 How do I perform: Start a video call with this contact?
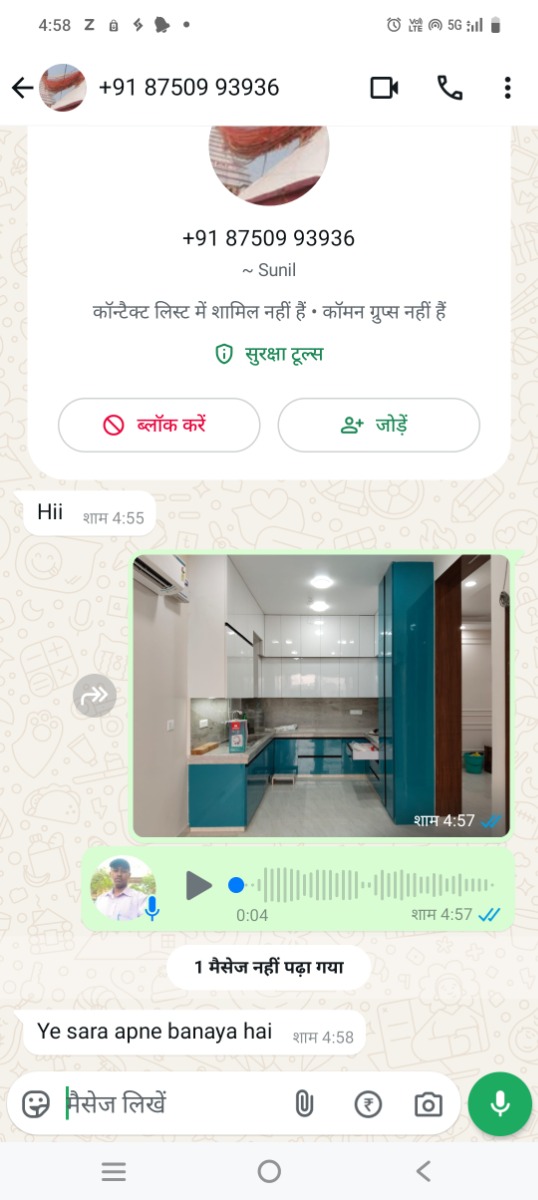pyautogui.click(x=384, y=88)
